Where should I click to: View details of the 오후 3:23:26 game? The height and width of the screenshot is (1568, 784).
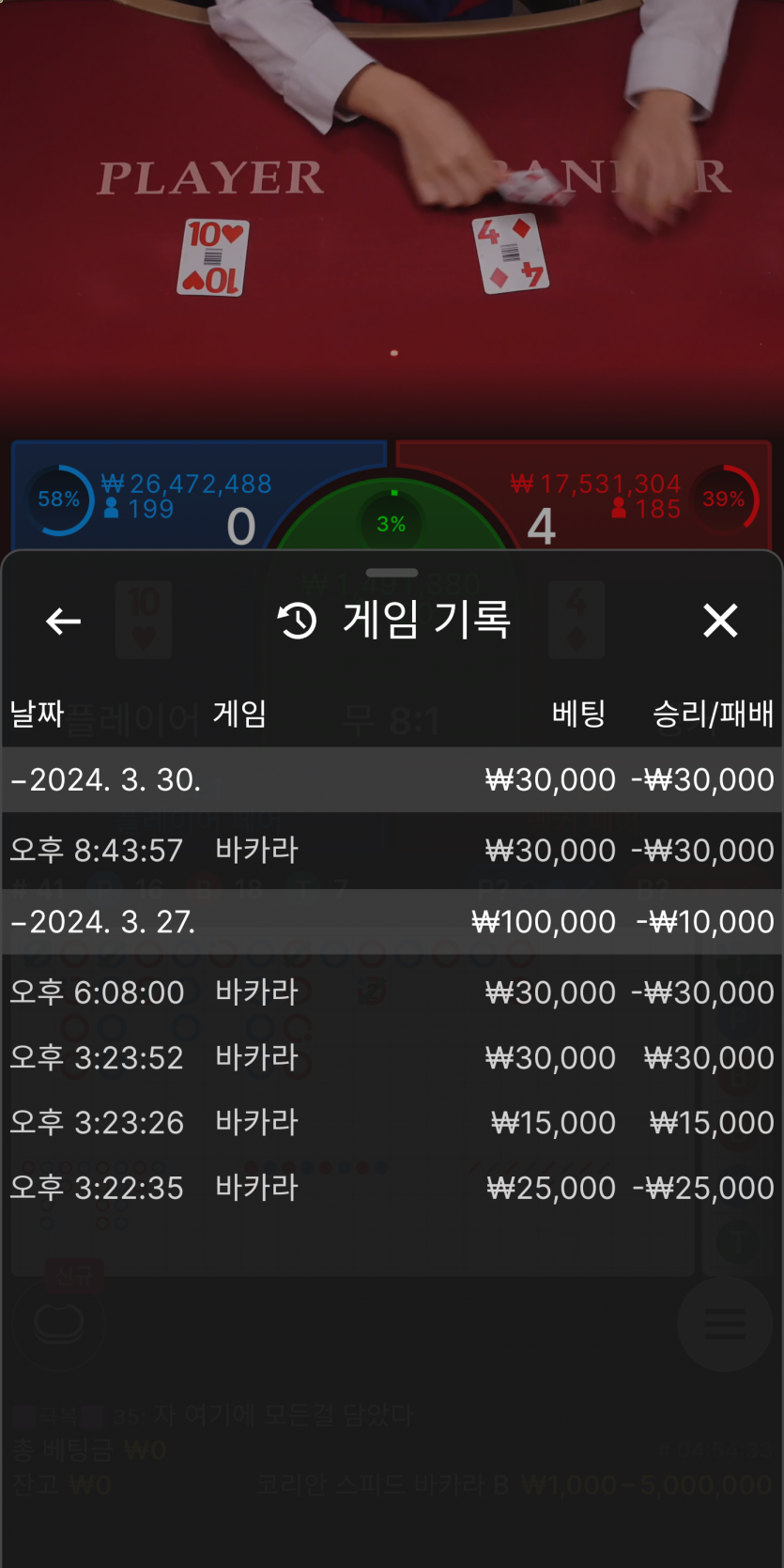point(392,1123)
